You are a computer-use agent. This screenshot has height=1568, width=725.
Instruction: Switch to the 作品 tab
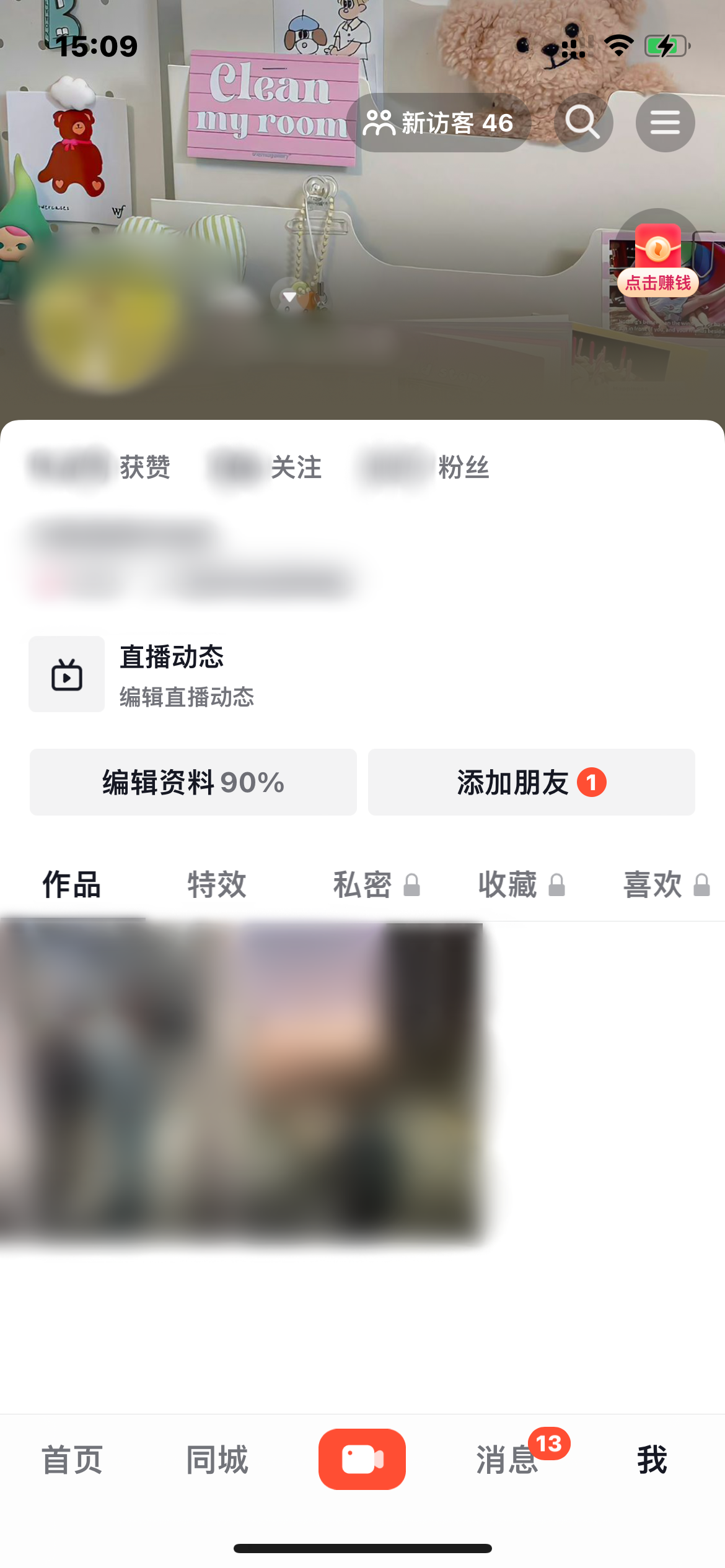[72, 886]
